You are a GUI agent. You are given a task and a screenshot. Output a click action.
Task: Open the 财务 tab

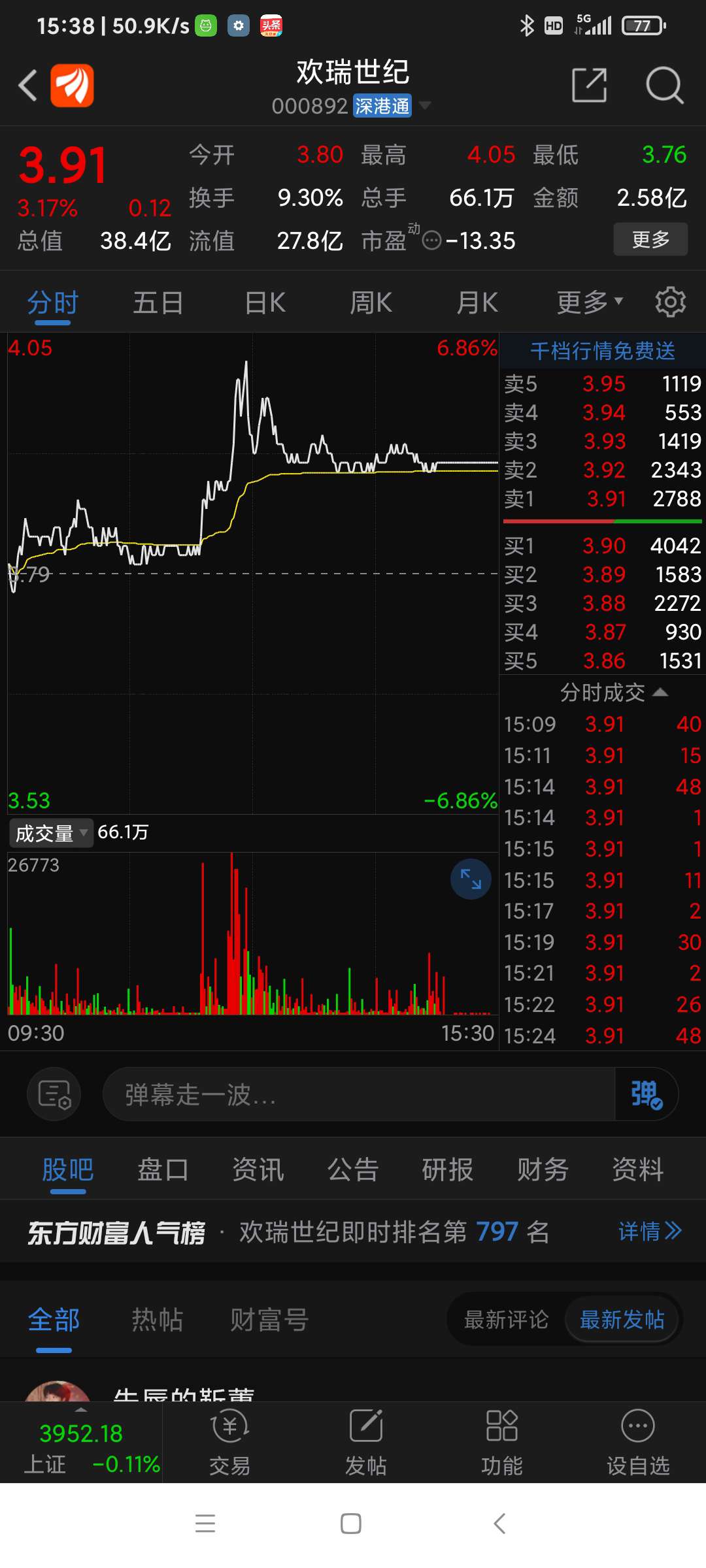pyautogui.click(x=543, y=1169)
